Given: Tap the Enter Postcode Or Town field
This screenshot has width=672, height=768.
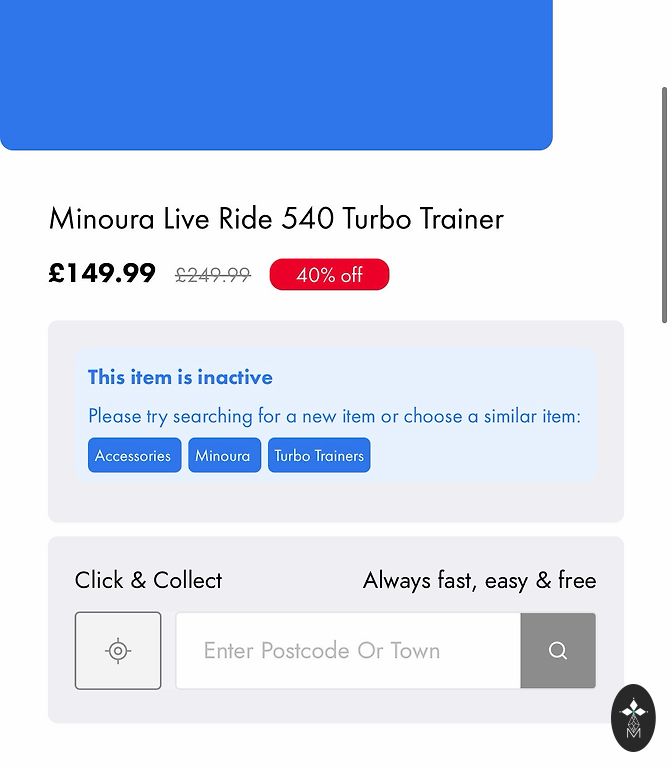Looking at the screenshot, I should (348, 651).
